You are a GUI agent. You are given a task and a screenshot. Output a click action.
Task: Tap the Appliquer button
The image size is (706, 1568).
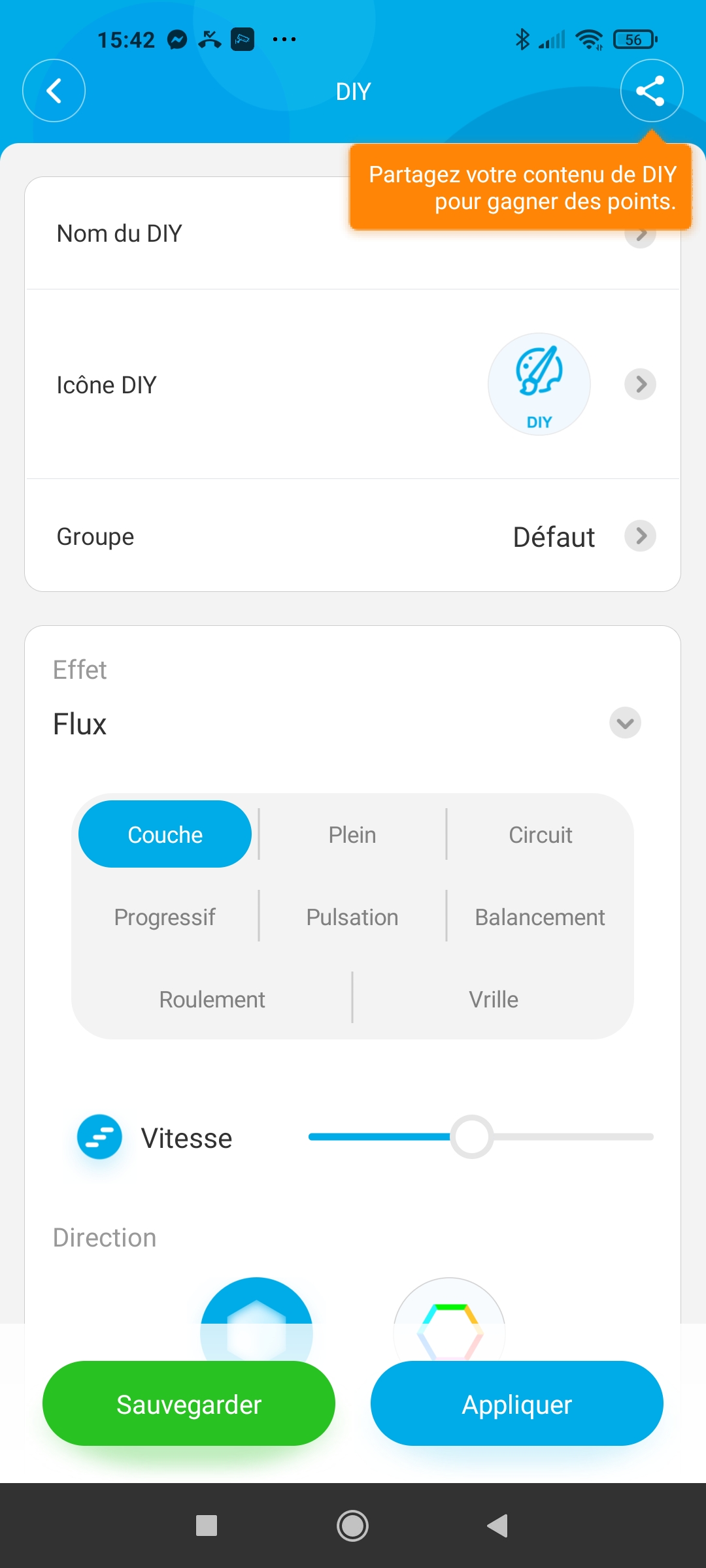(517, 1403)
